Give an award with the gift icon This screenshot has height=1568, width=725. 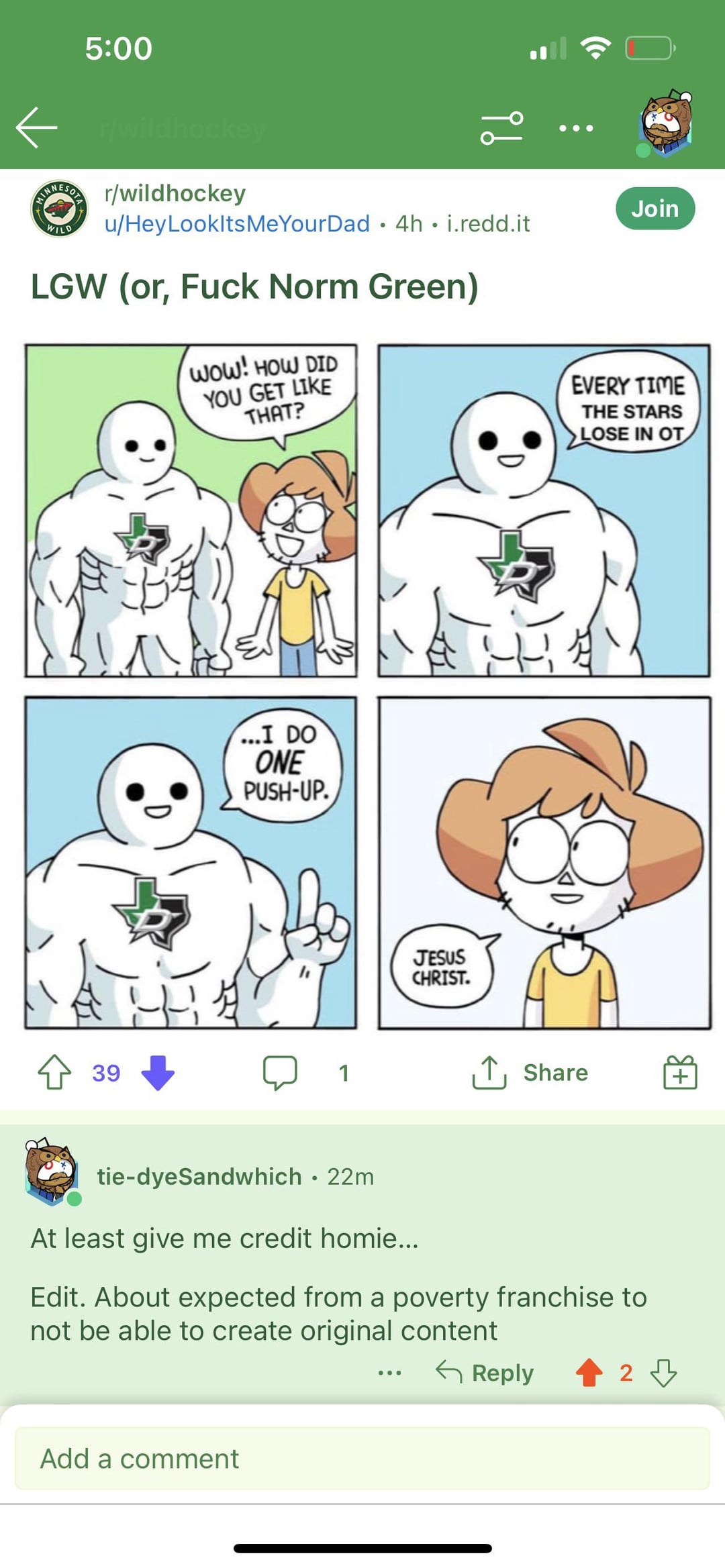tap(680, 1072)
